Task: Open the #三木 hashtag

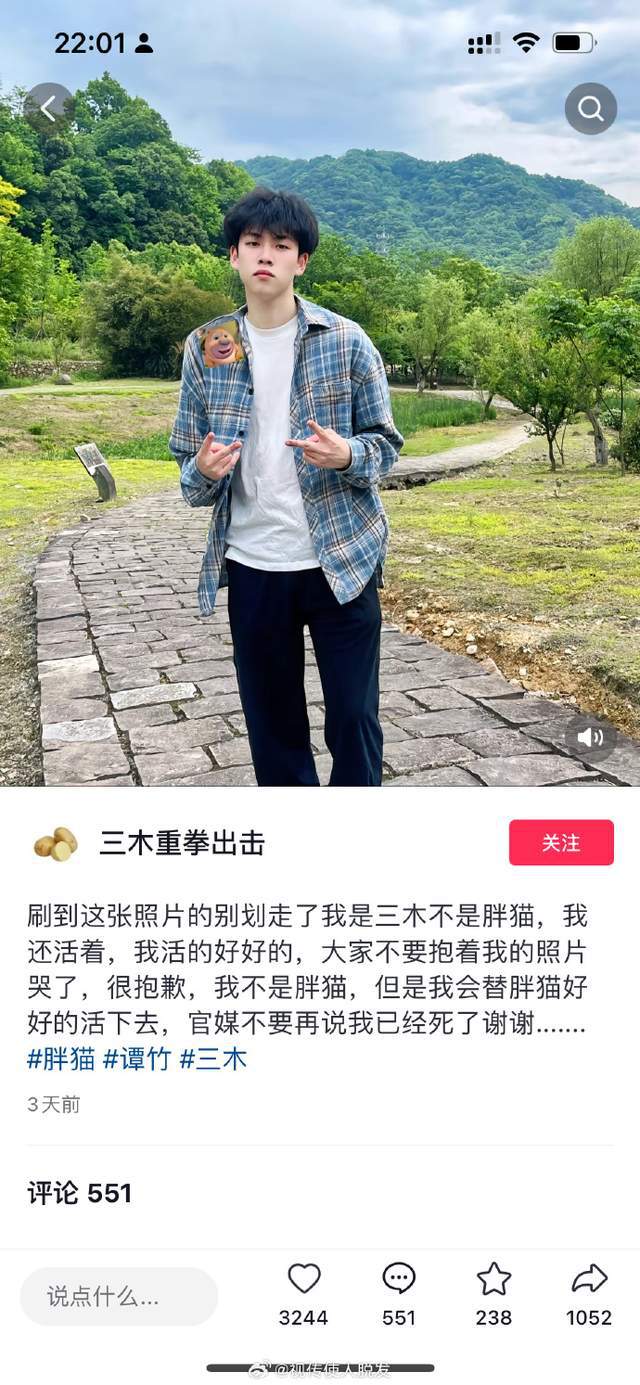Action: pyautogui.click(x=213, y=1060)
